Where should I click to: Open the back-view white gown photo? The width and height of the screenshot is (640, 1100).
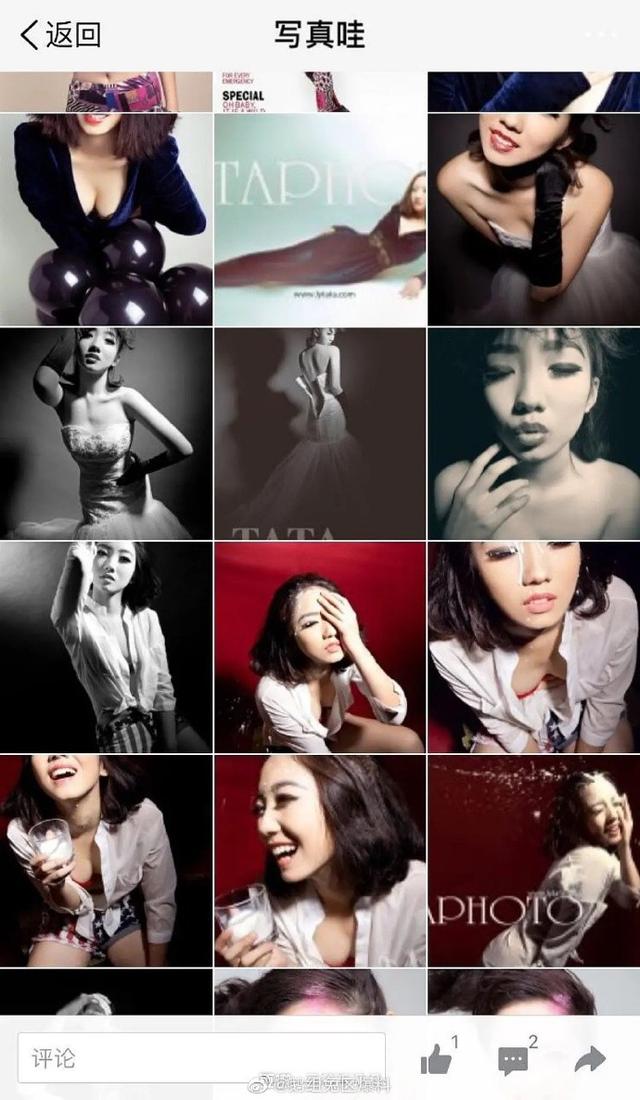320,433
